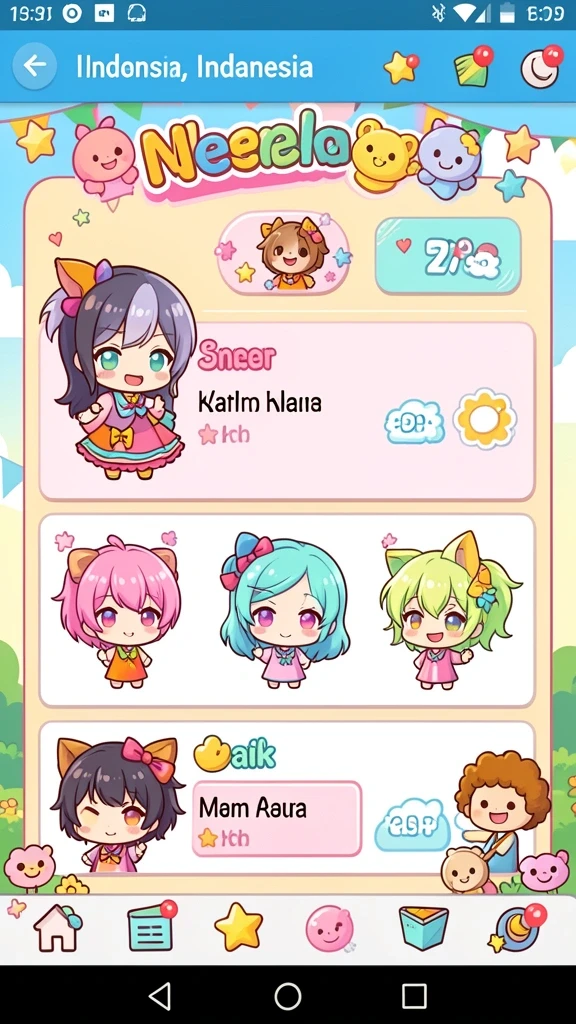
Task: Tap the yellow flower icon on Katlm Klana card
Action: coord(485,419)
